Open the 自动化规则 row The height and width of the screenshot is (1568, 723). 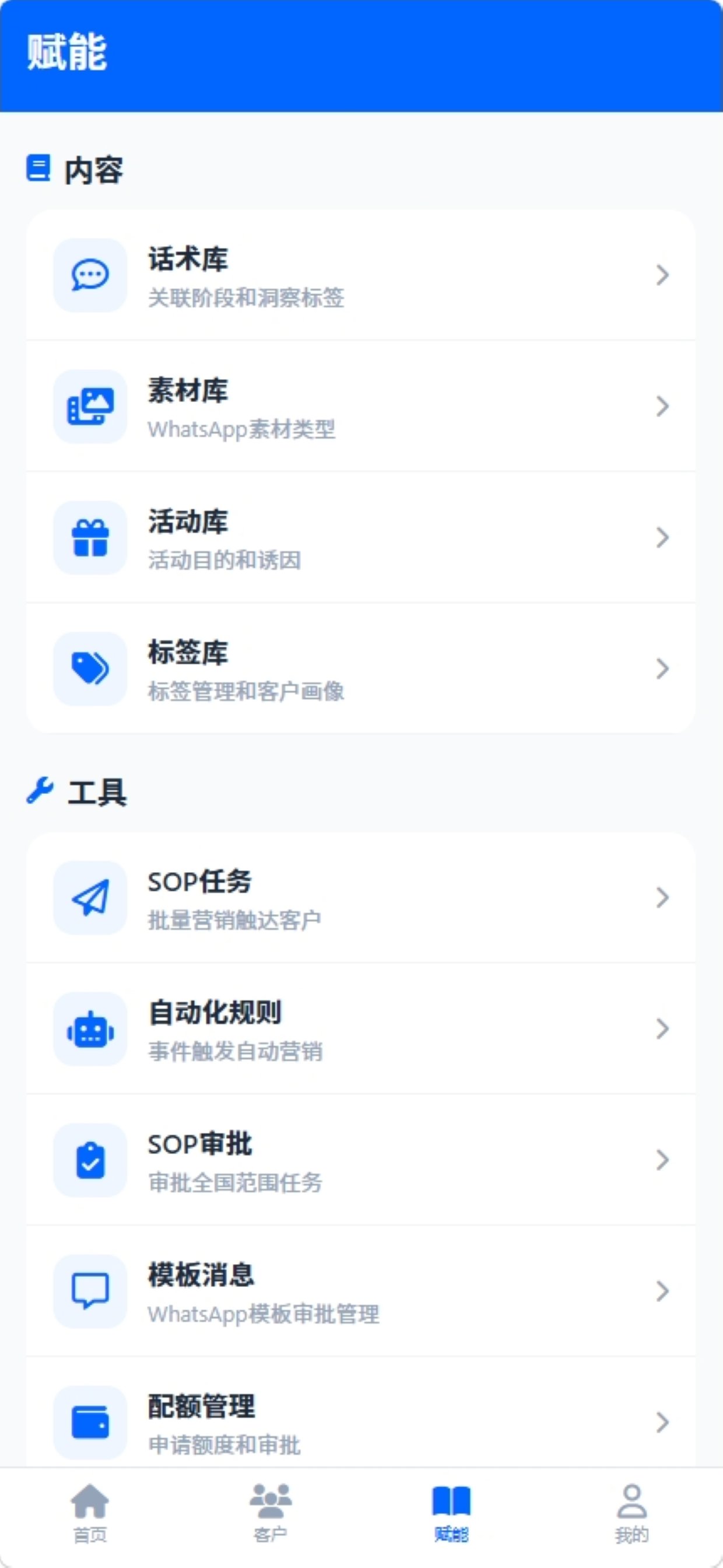361,1028
